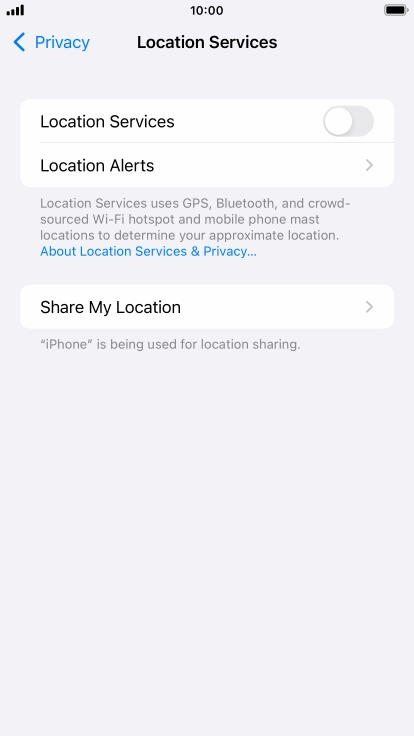Read About Location Services & Privacy
The width and height of the screenshot is (414, 736).
148,252
